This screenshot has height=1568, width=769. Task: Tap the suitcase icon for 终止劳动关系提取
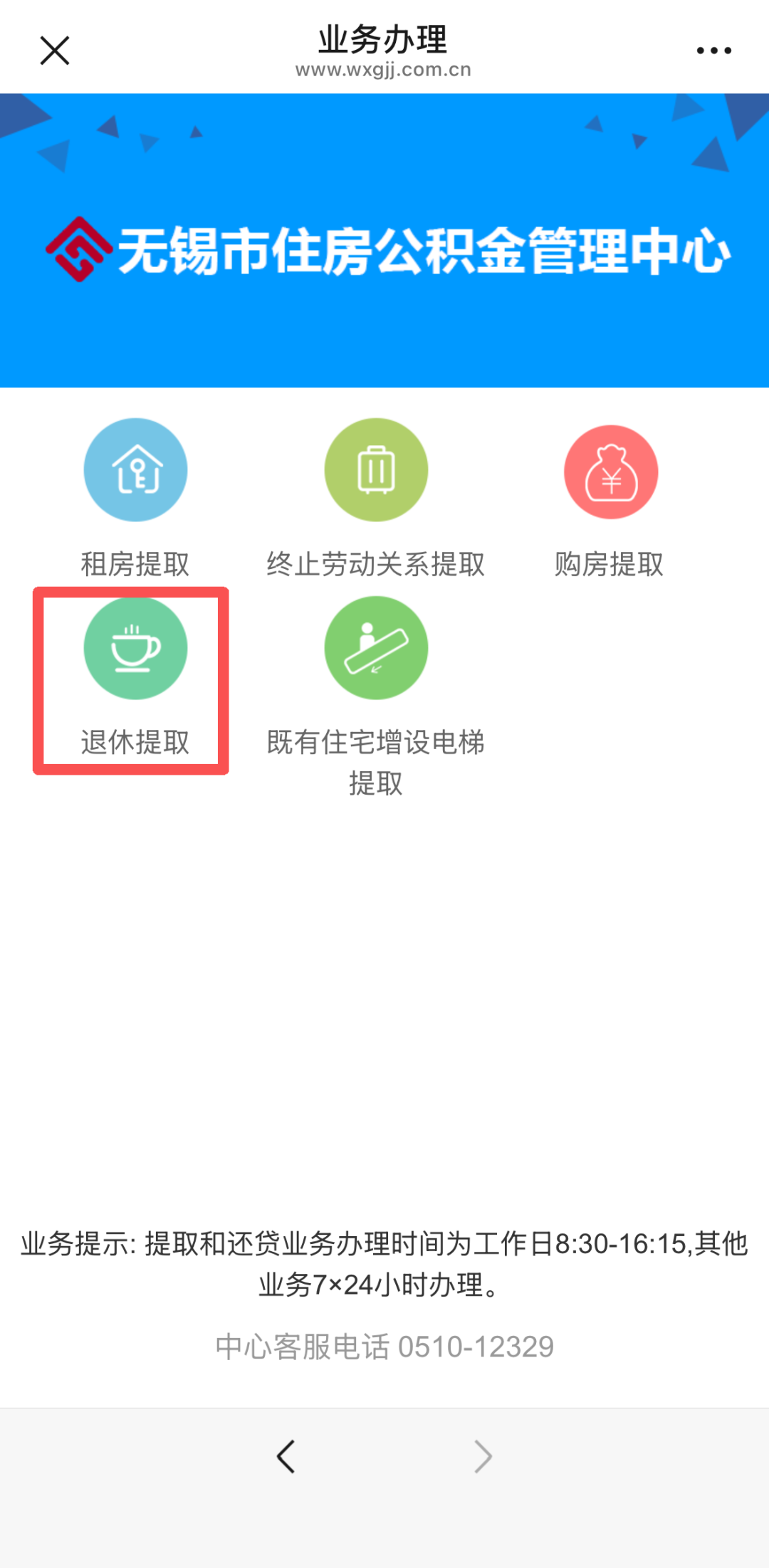click(x=376, y=470)
